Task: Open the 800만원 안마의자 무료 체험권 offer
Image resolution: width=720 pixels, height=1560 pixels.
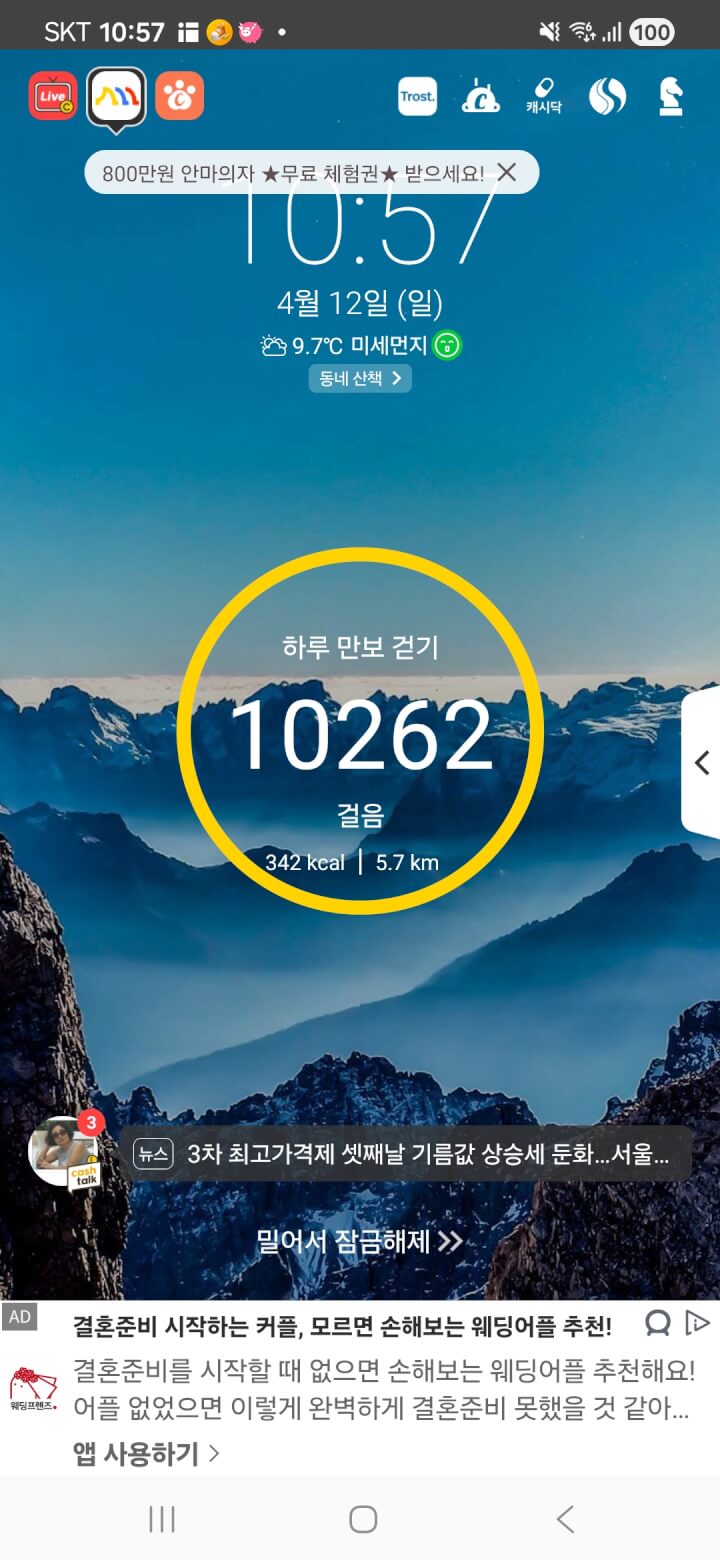Action: [x=292, y=173]
